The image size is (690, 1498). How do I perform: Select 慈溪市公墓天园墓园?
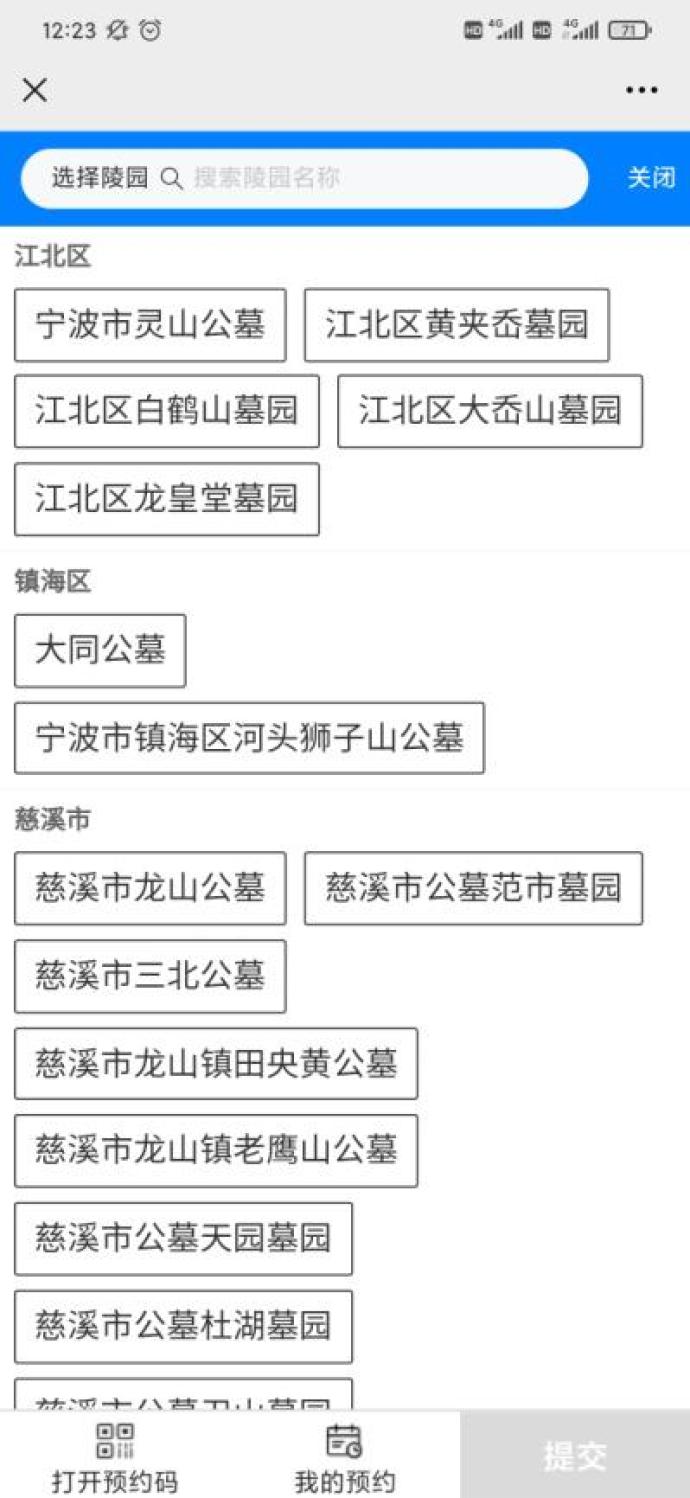coord(183,1238)
